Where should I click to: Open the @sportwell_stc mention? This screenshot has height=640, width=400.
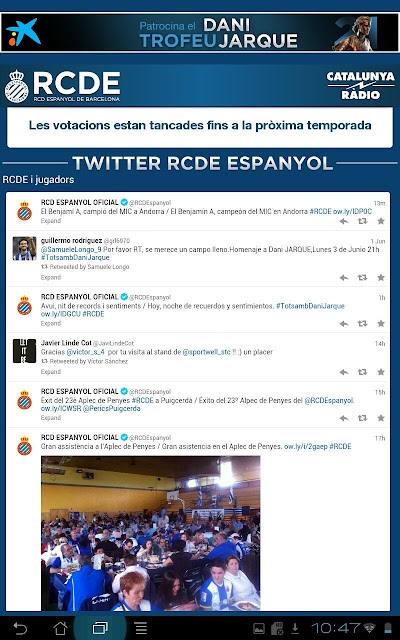(207, 352)
